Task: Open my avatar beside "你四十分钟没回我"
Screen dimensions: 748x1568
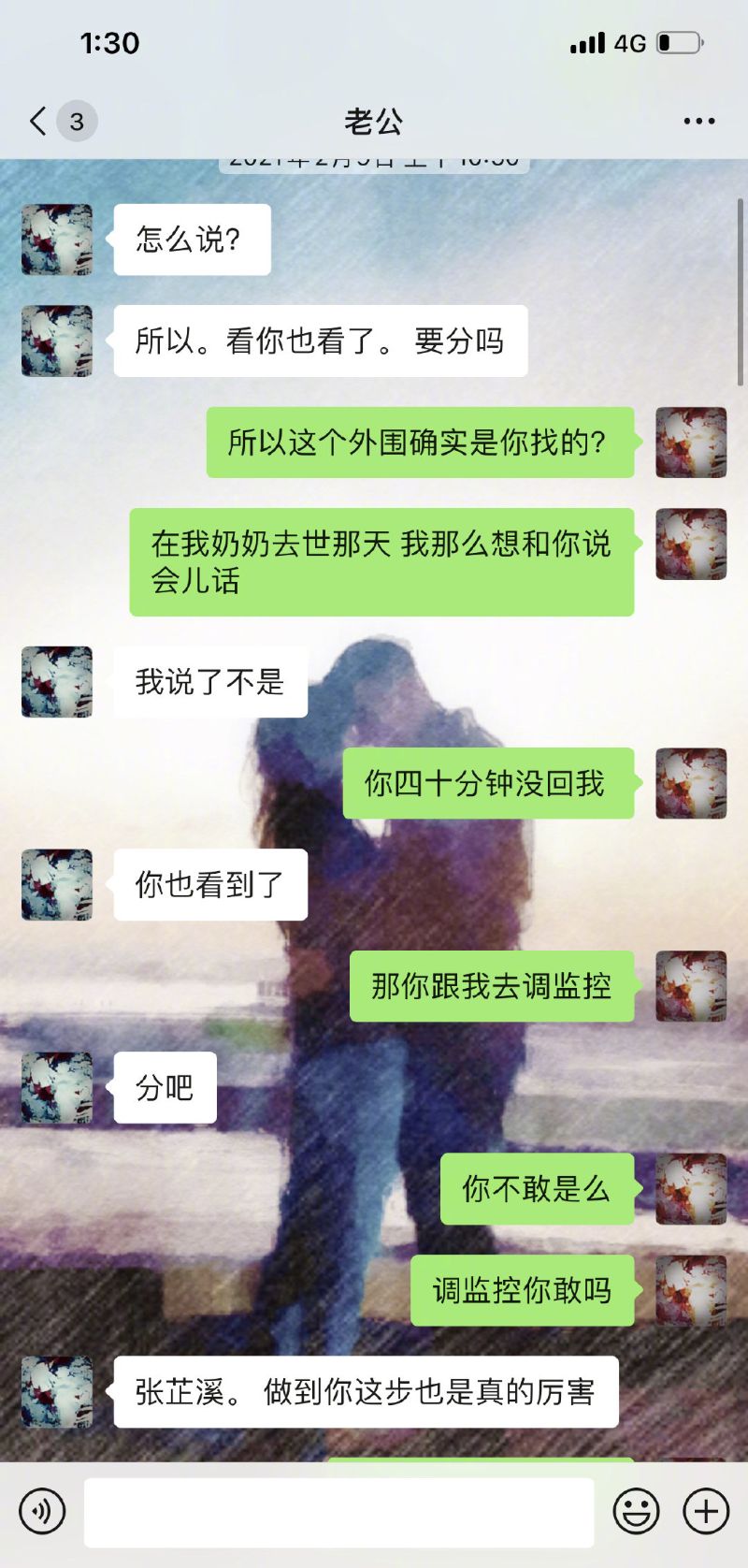Action: click(691, 783)
